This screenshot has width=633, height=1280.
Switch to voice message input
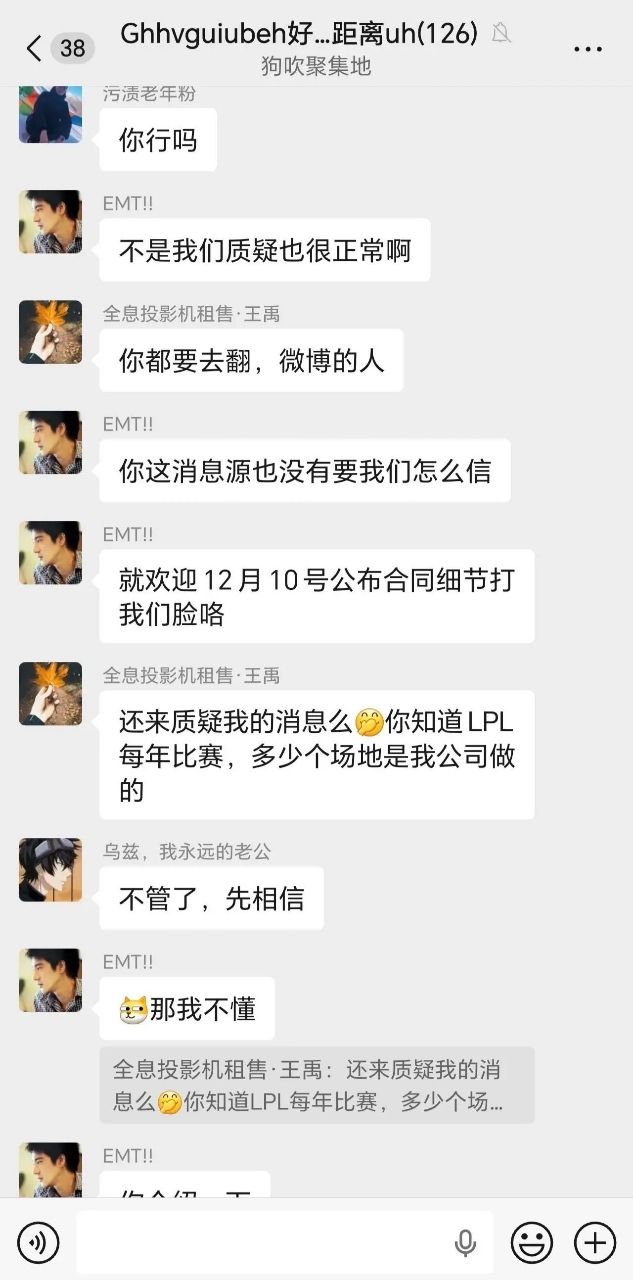click(38, 1243)
